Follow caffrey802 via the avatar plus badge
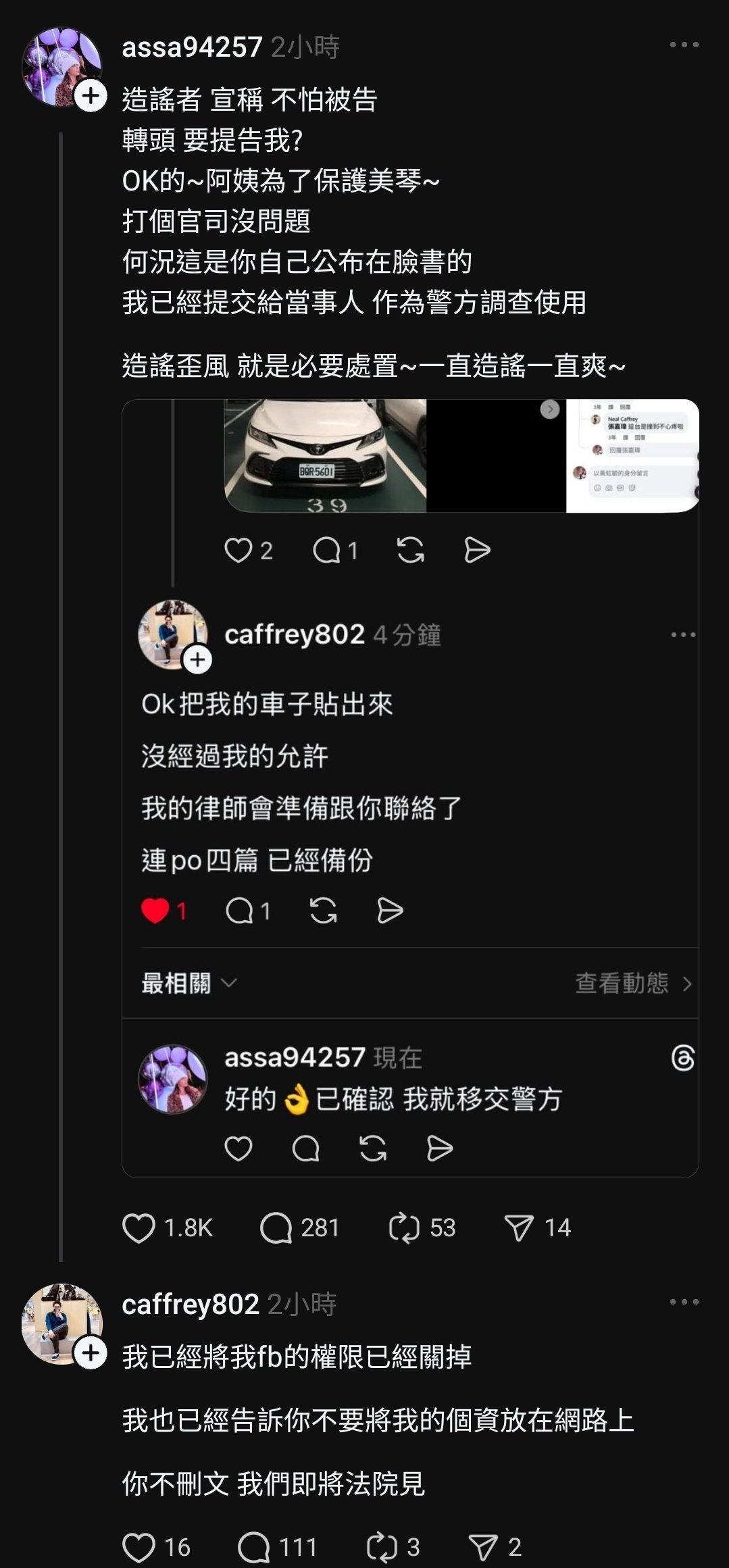Screen dimensions: 729x1568 point(91,1352)
